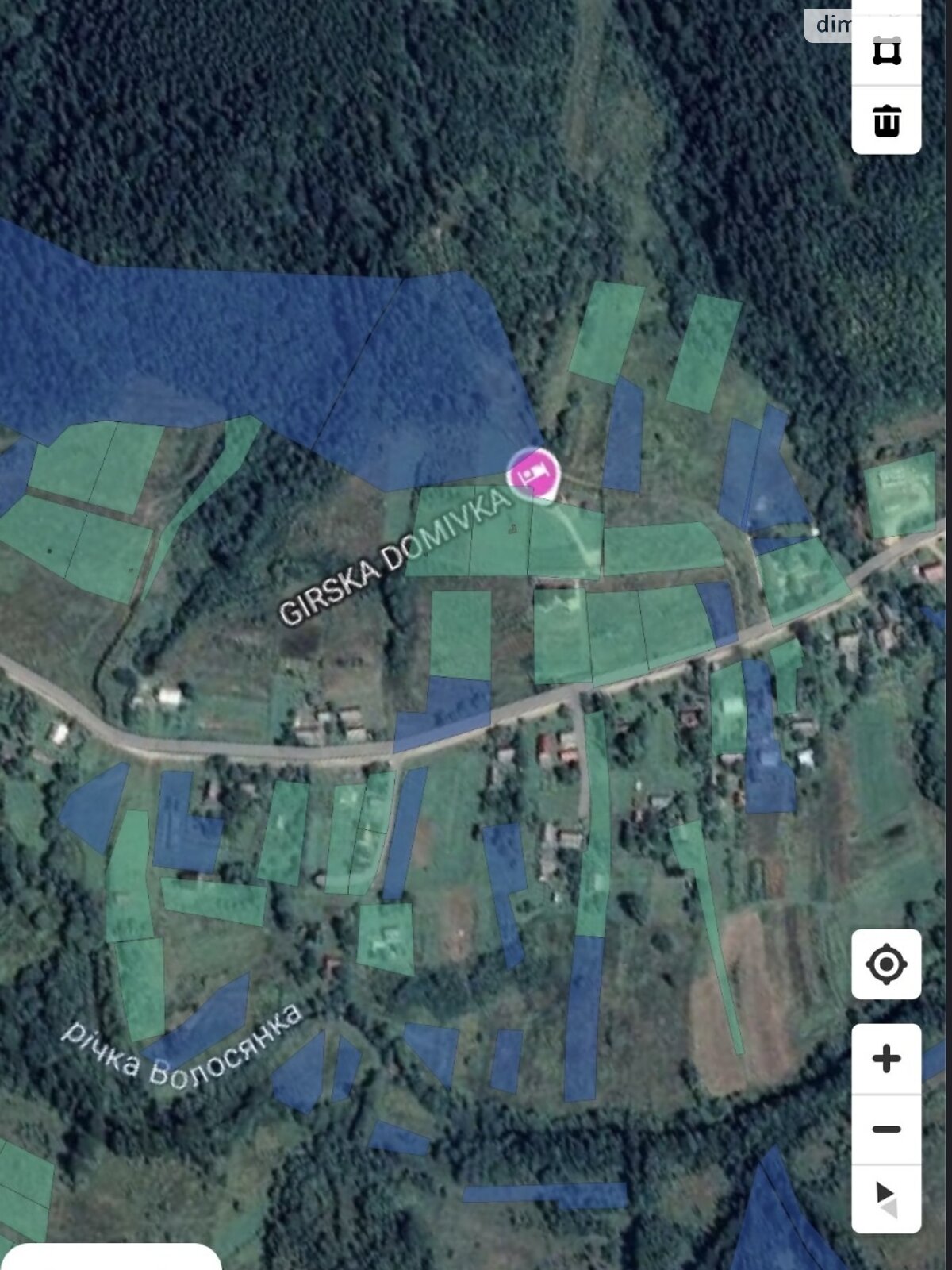The width and height of the screenshot is (952, 1270).
Task: Delete the drawn shape with trash icon
Action: (886, 121)
